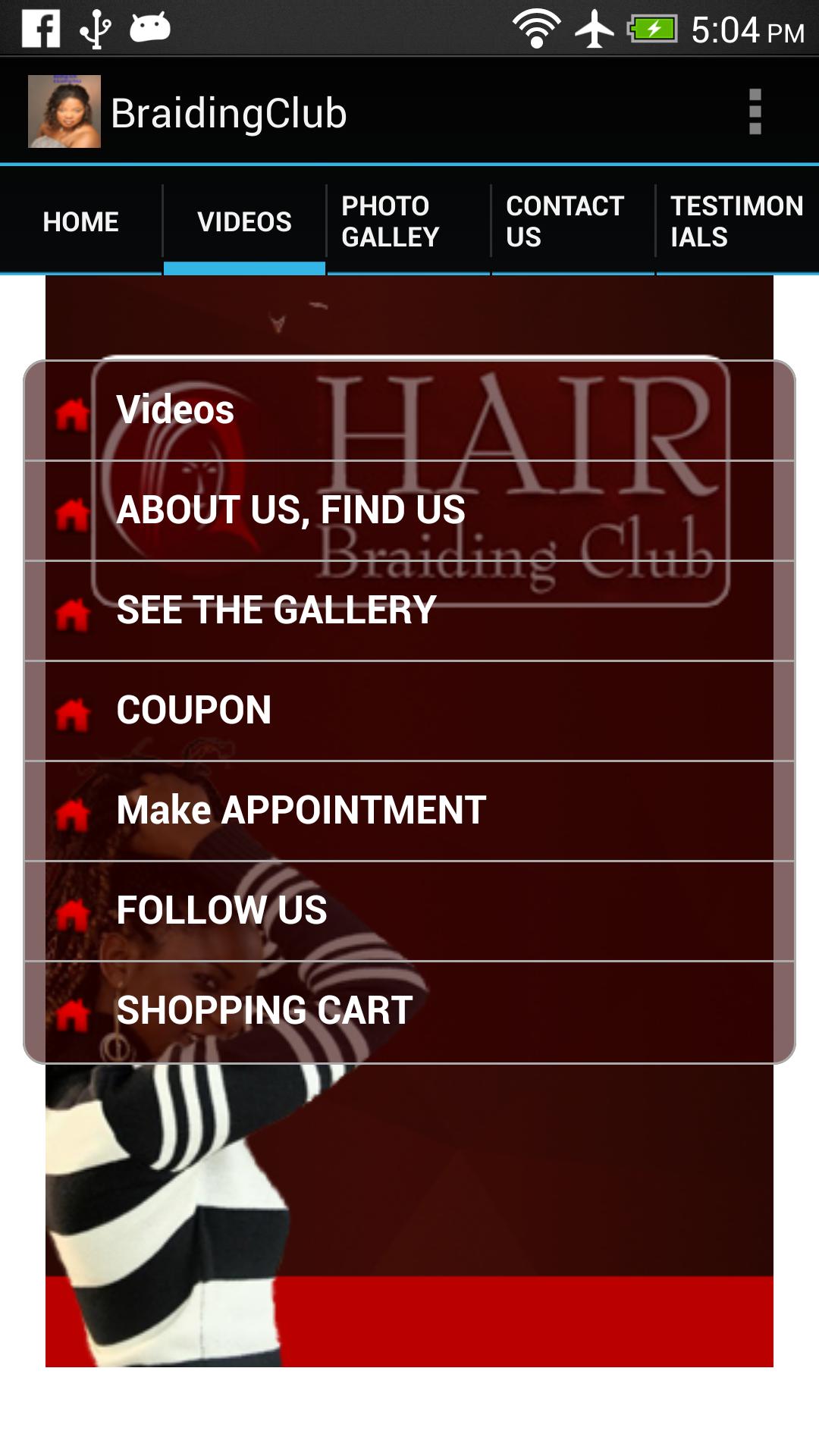This screenshot has height=1456, width=819.
Task: Tap the house icon next to SEE THE GALLERY
Action: coord(71,610)
